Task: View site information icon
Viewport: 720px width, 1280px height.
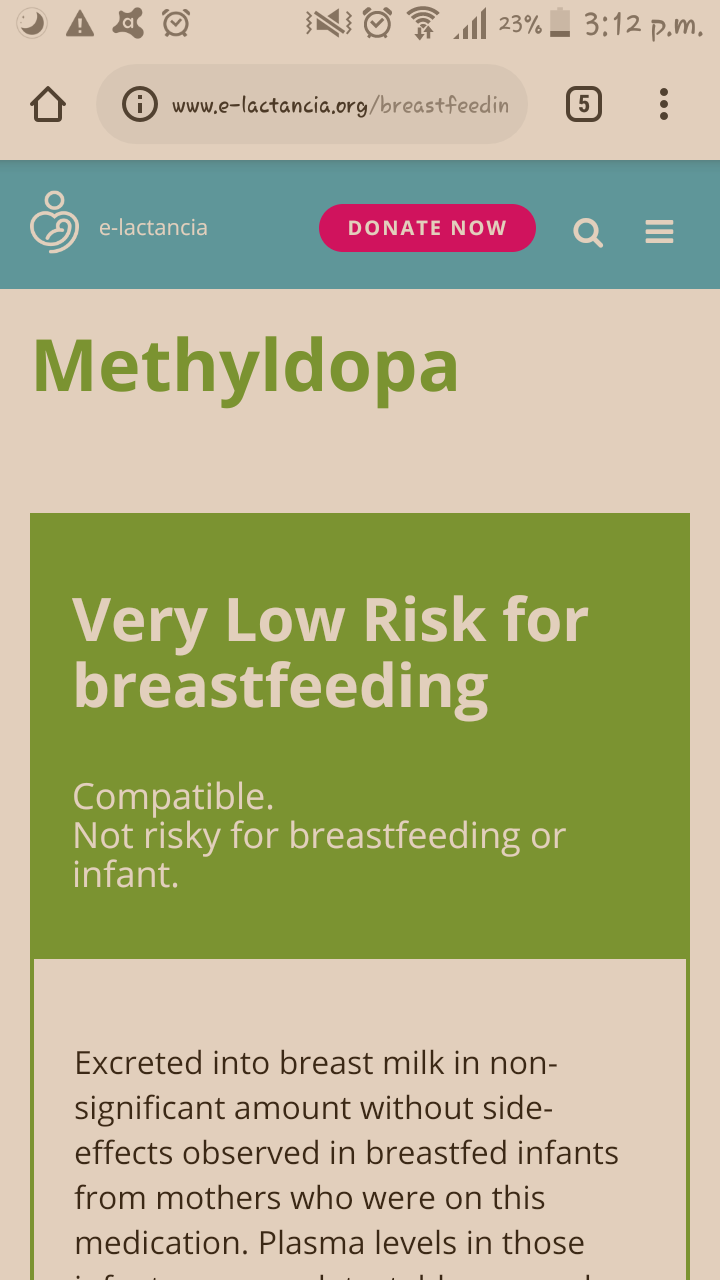Action: pos(139,104)
